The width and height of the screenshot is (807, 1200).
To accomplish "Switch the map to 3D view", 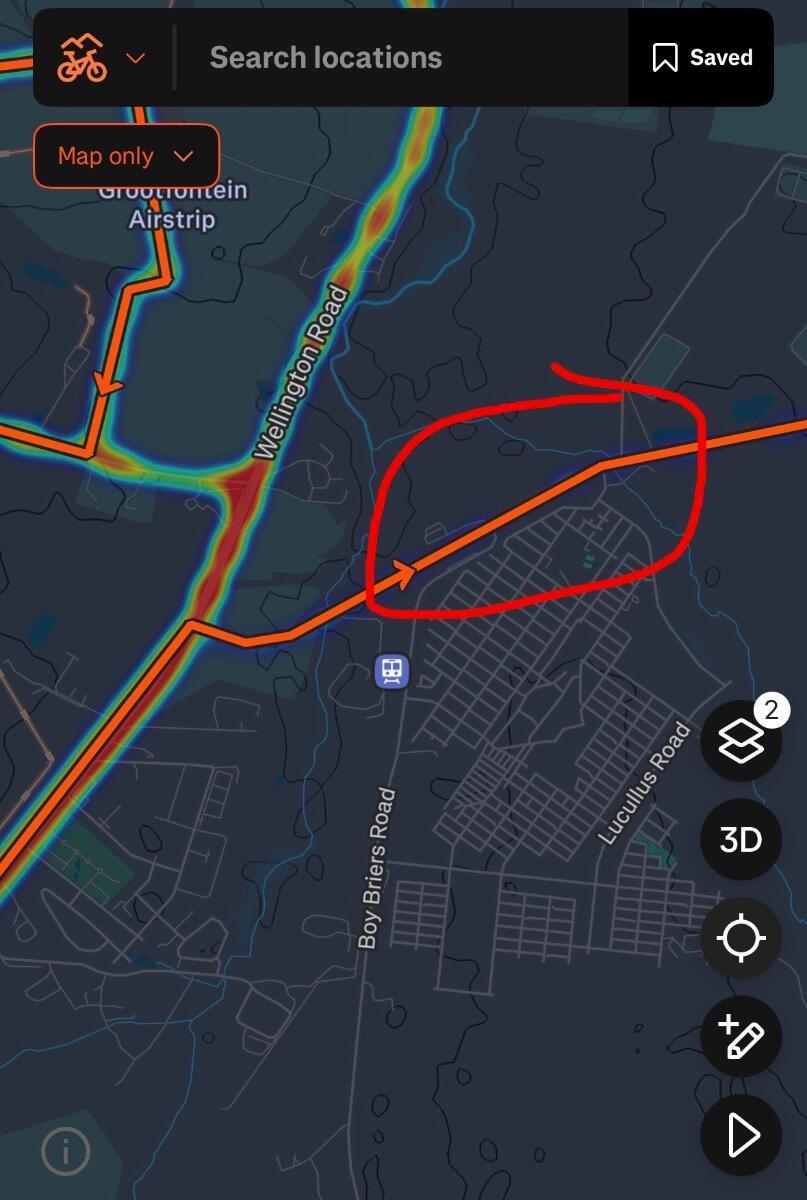I will [x=741, y=840].
